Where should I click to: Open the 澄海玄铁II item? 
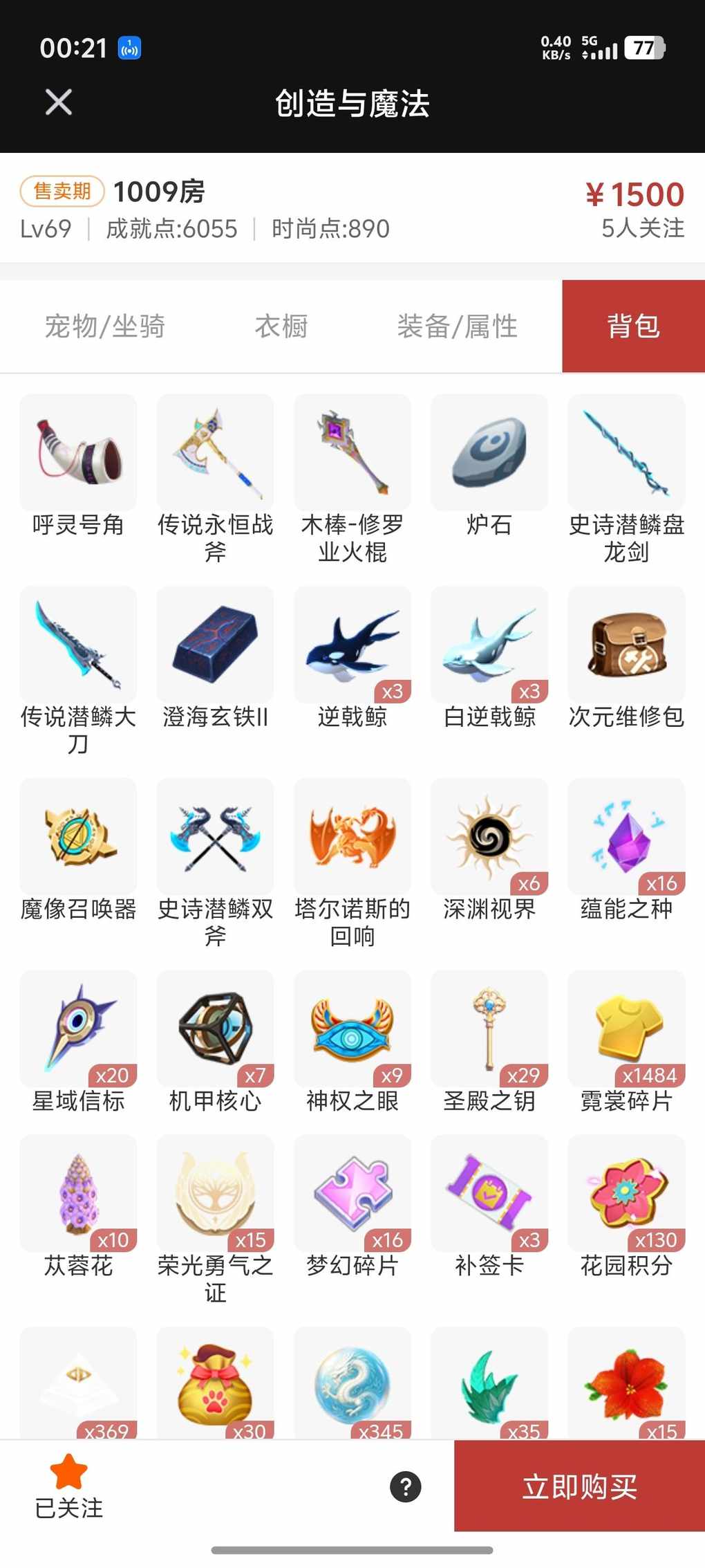tap(215, 645)
